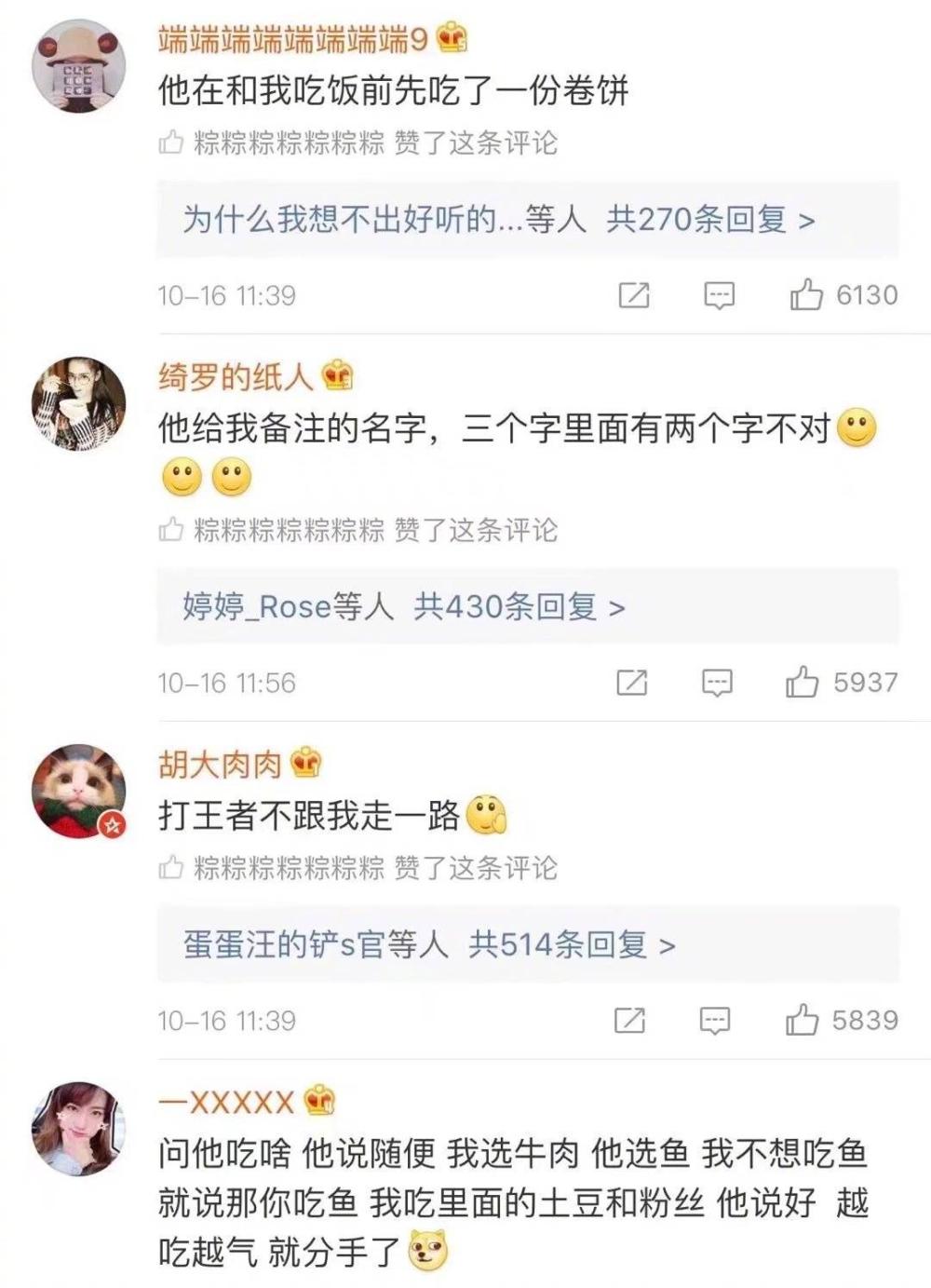The height and width of the screenshot is (1288, 931).
Task: Like 绮罗的纸人's comment showing 5937 likes
Action: pyautogui.click(x=804, y=683)
